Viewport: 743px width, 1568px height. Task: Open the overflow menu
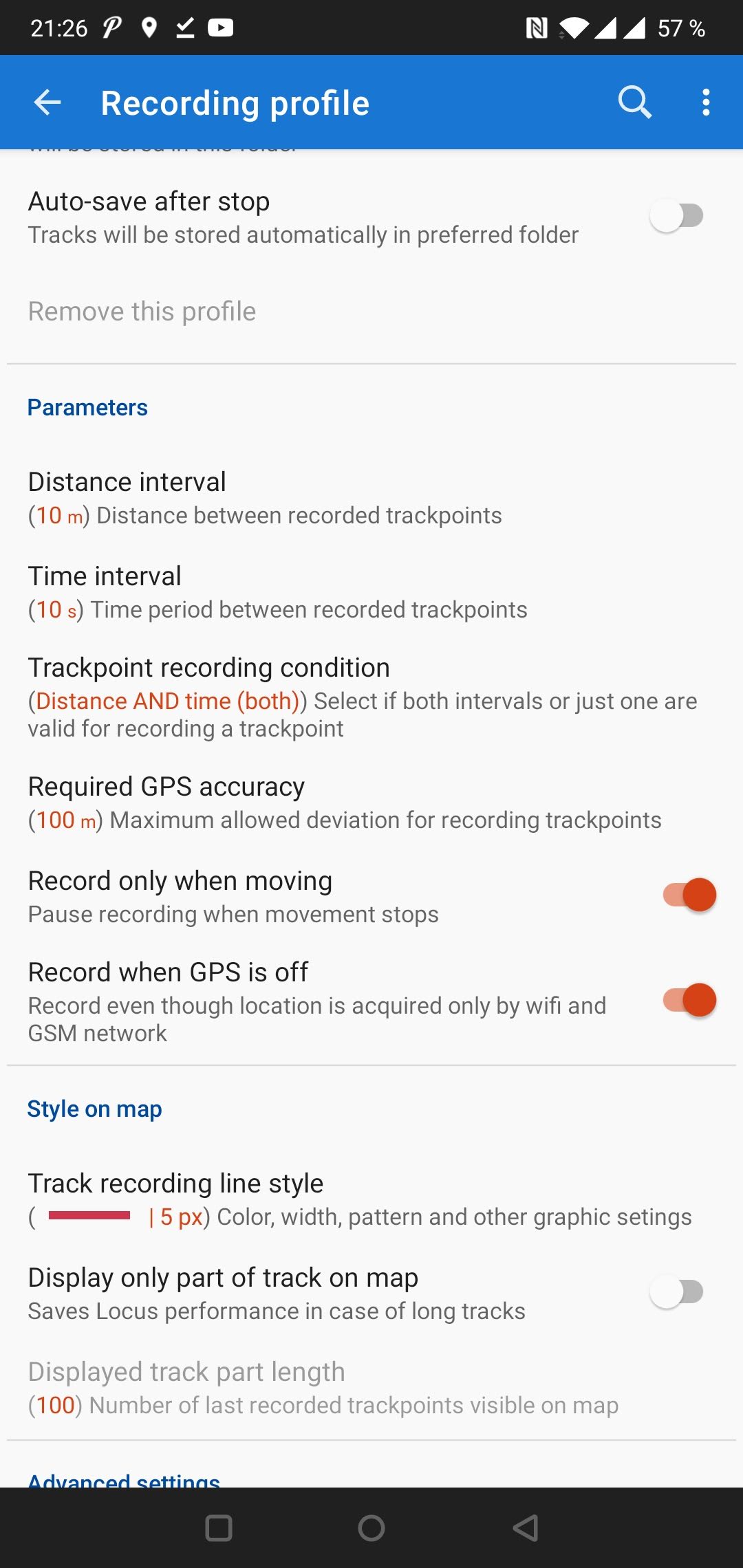[x=705, y=103]
